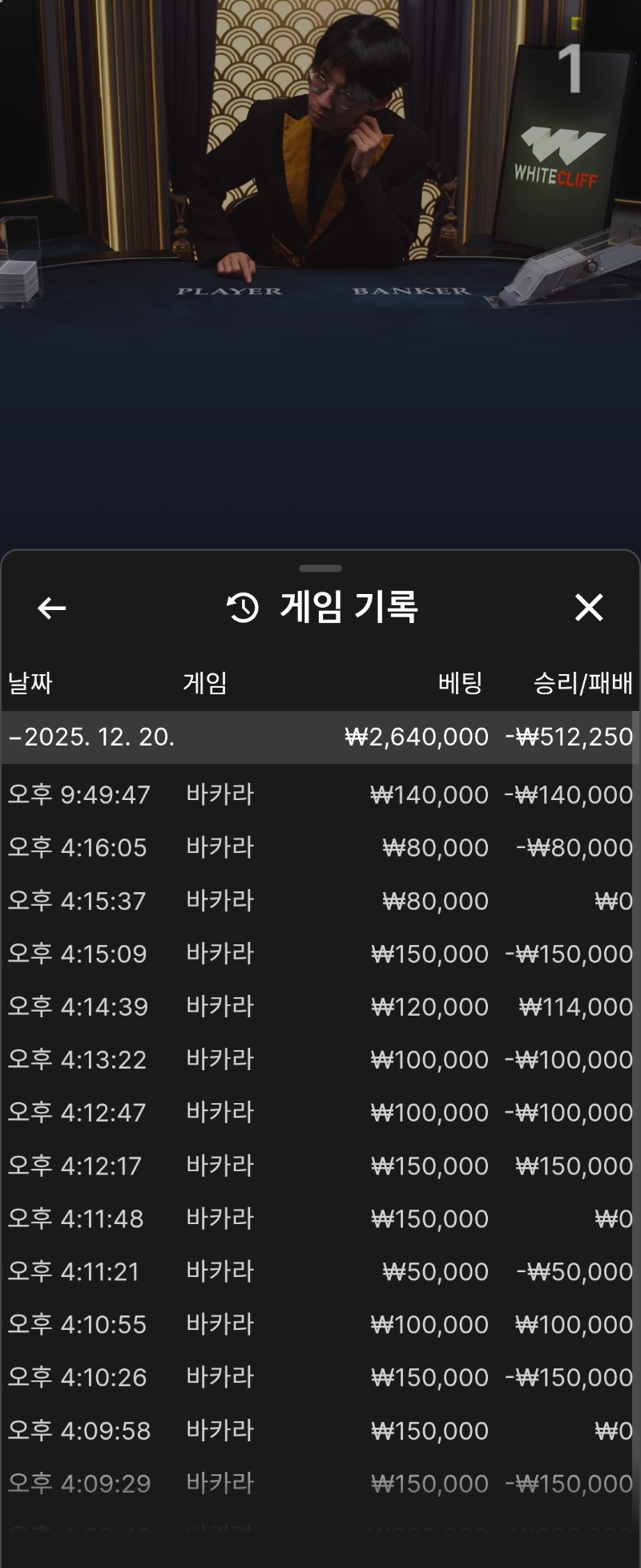The image size is (641, 1568).
Task: Open the 오후 4:13:22 baccarat entry
Action: coord(320,1060)
